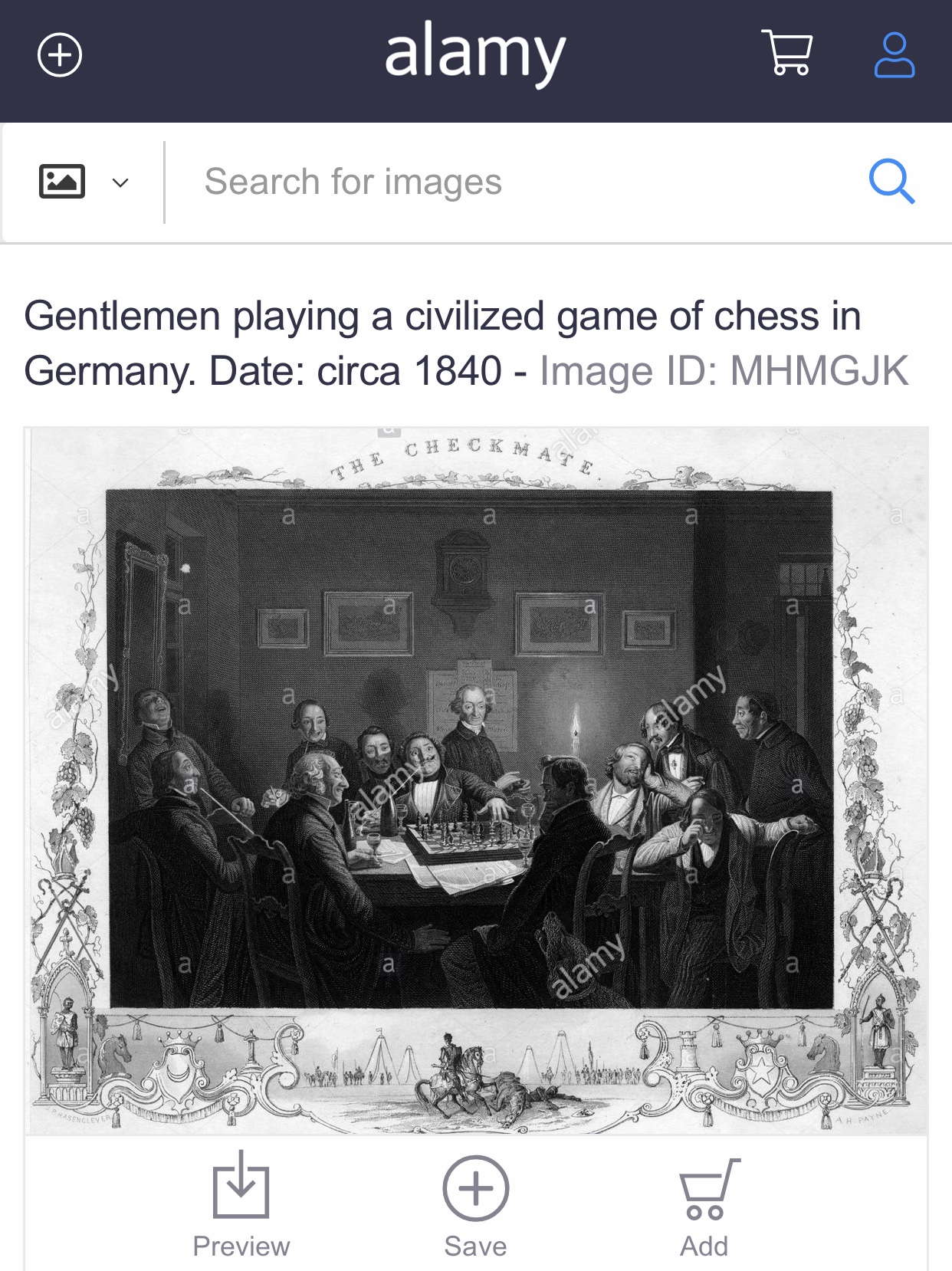Download a Preview of the image
952x1271 pixels.
click(x=241, y=1204)
